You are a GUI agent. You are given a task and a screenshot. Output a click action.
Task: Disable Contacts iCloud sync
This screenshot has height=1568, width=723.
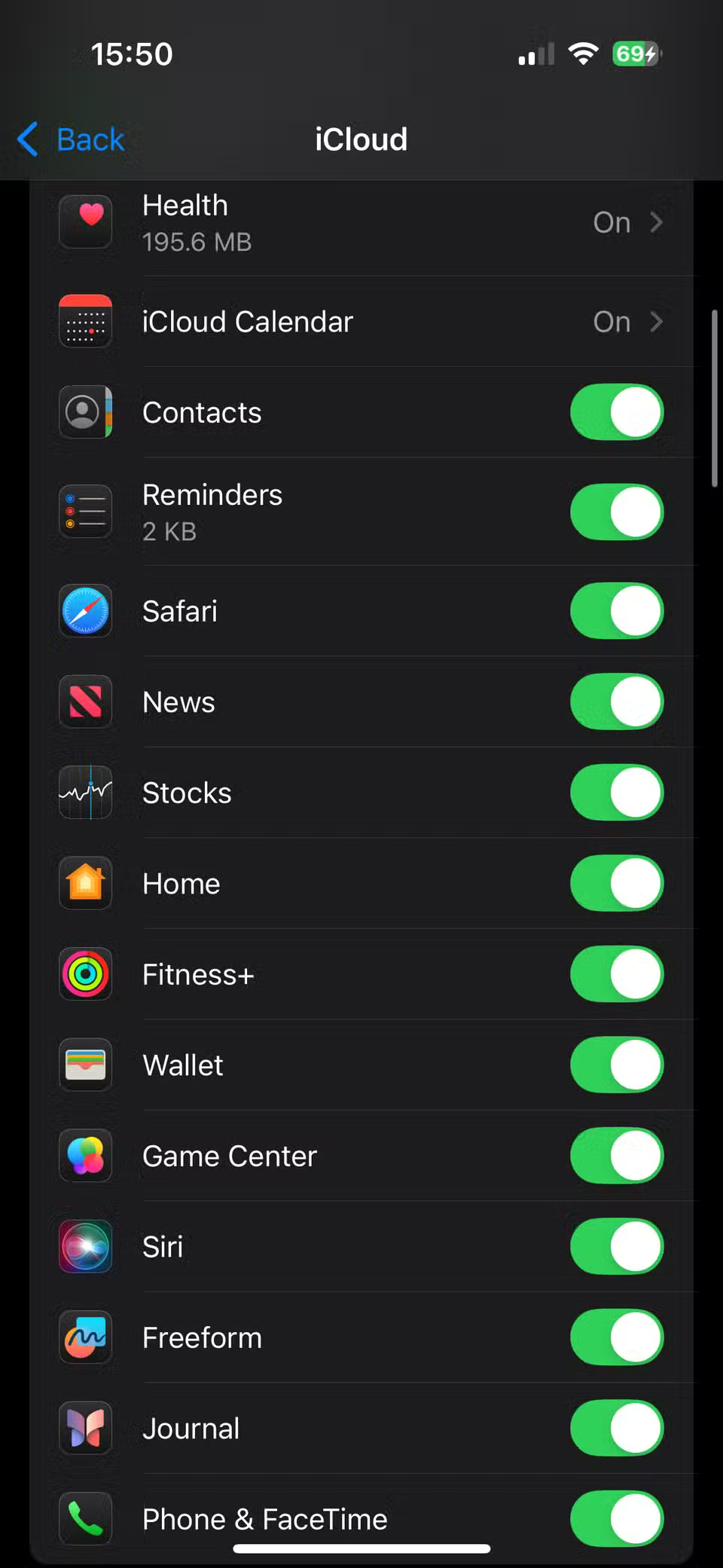617,412
